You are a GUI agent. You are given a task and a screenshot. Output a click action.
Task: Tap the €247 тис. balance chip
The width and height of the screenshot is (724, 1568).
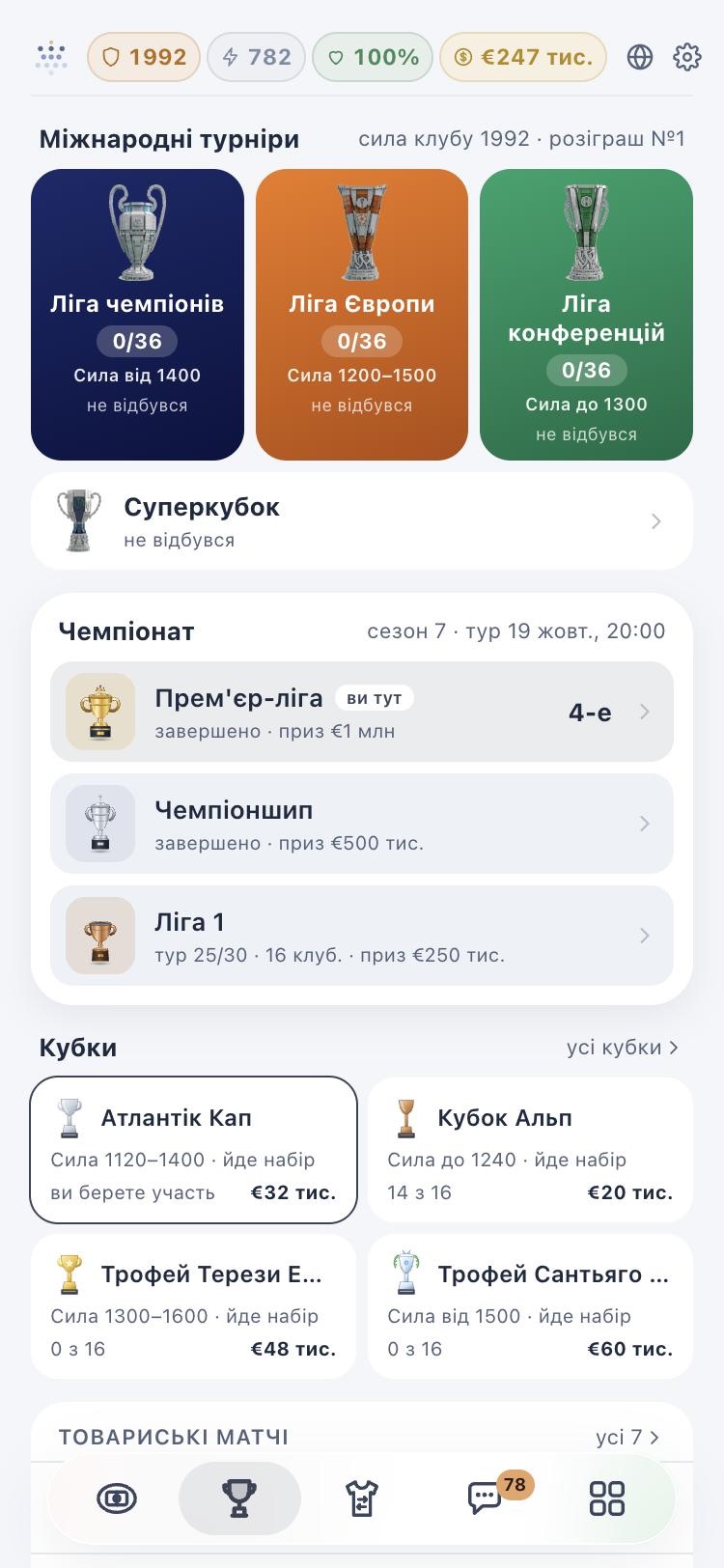tap(523, 57)
